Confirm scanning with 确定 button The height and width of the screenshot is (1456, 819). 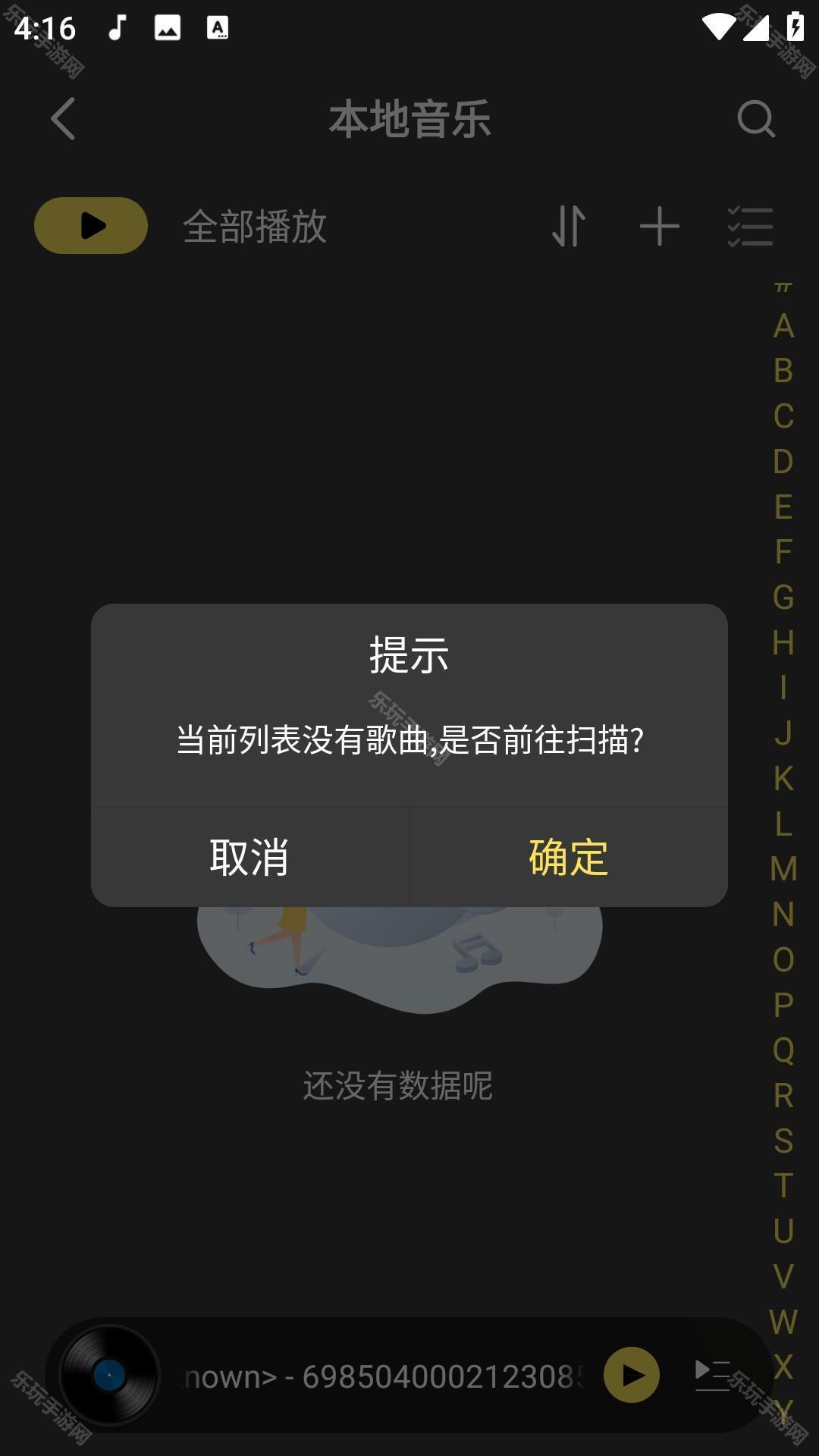tap(568, 858)
